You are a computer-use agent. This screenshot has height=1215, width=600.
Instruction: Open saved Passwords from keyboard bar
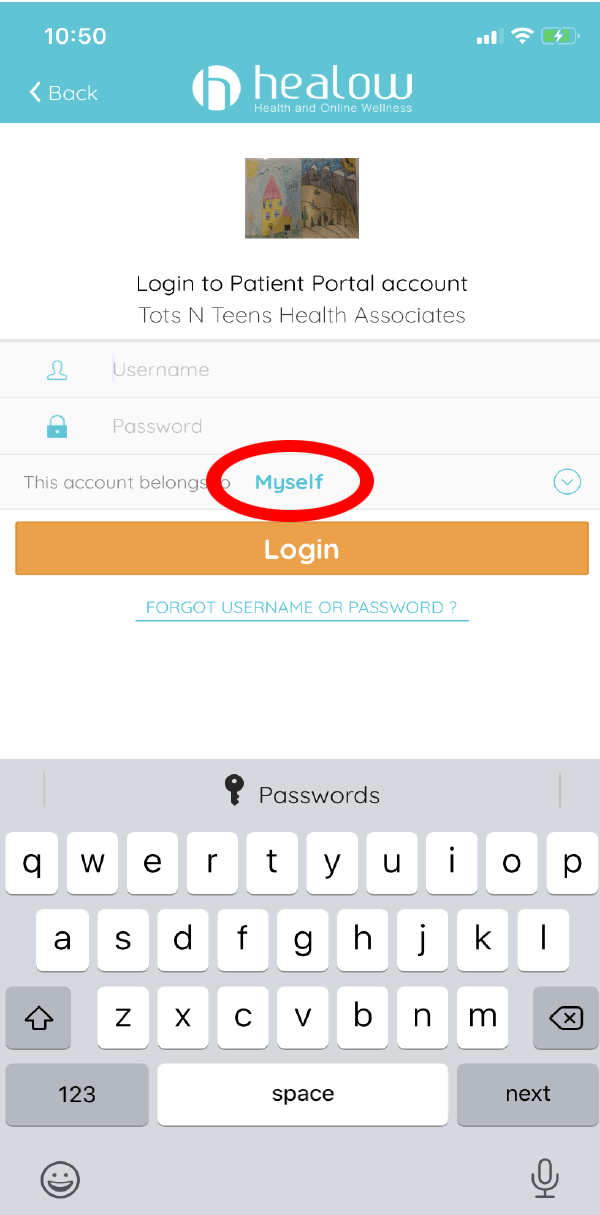(x=301, y=794)
